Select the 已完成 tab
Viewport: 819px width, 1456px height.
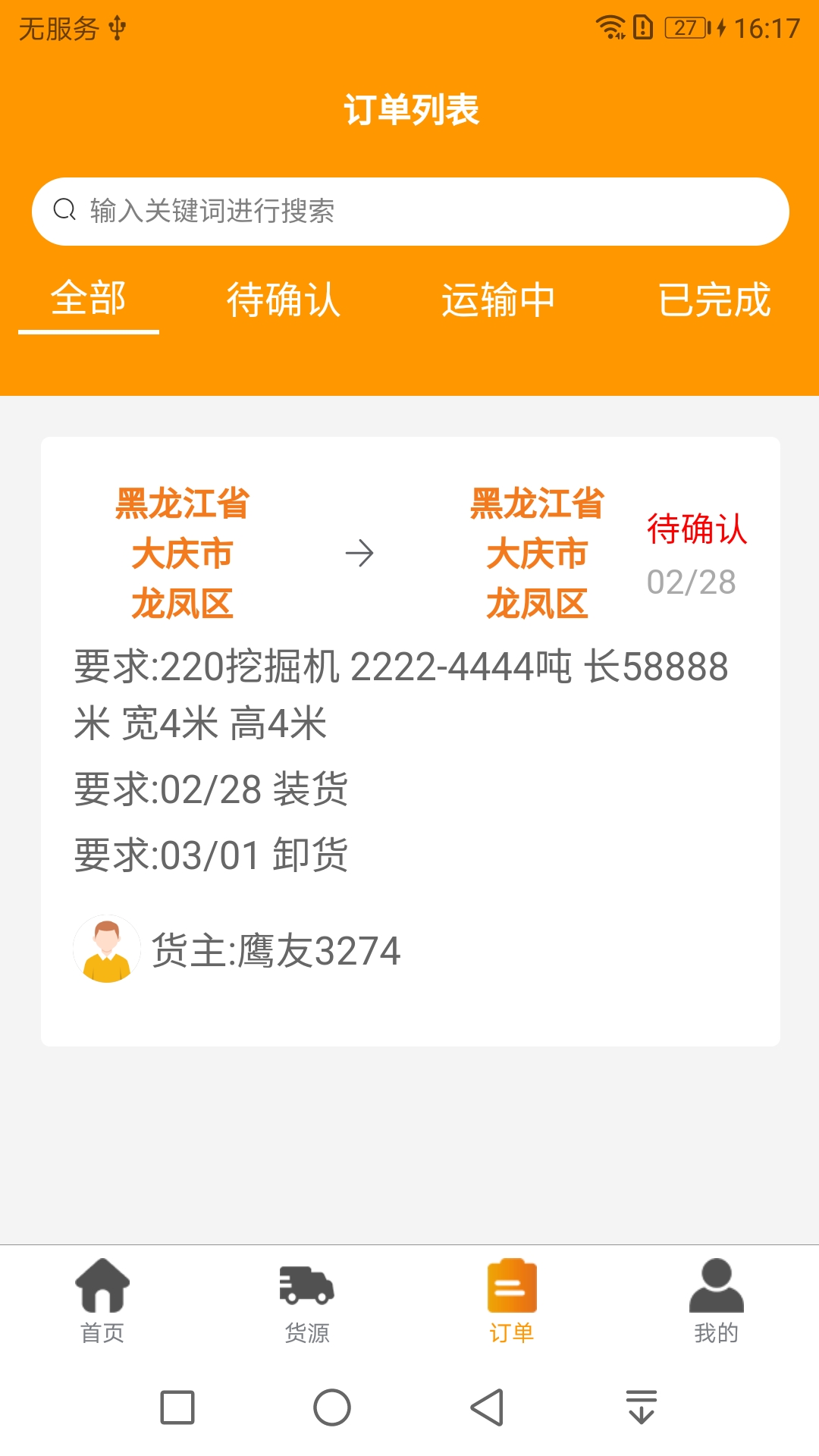[x=716, y=300]
